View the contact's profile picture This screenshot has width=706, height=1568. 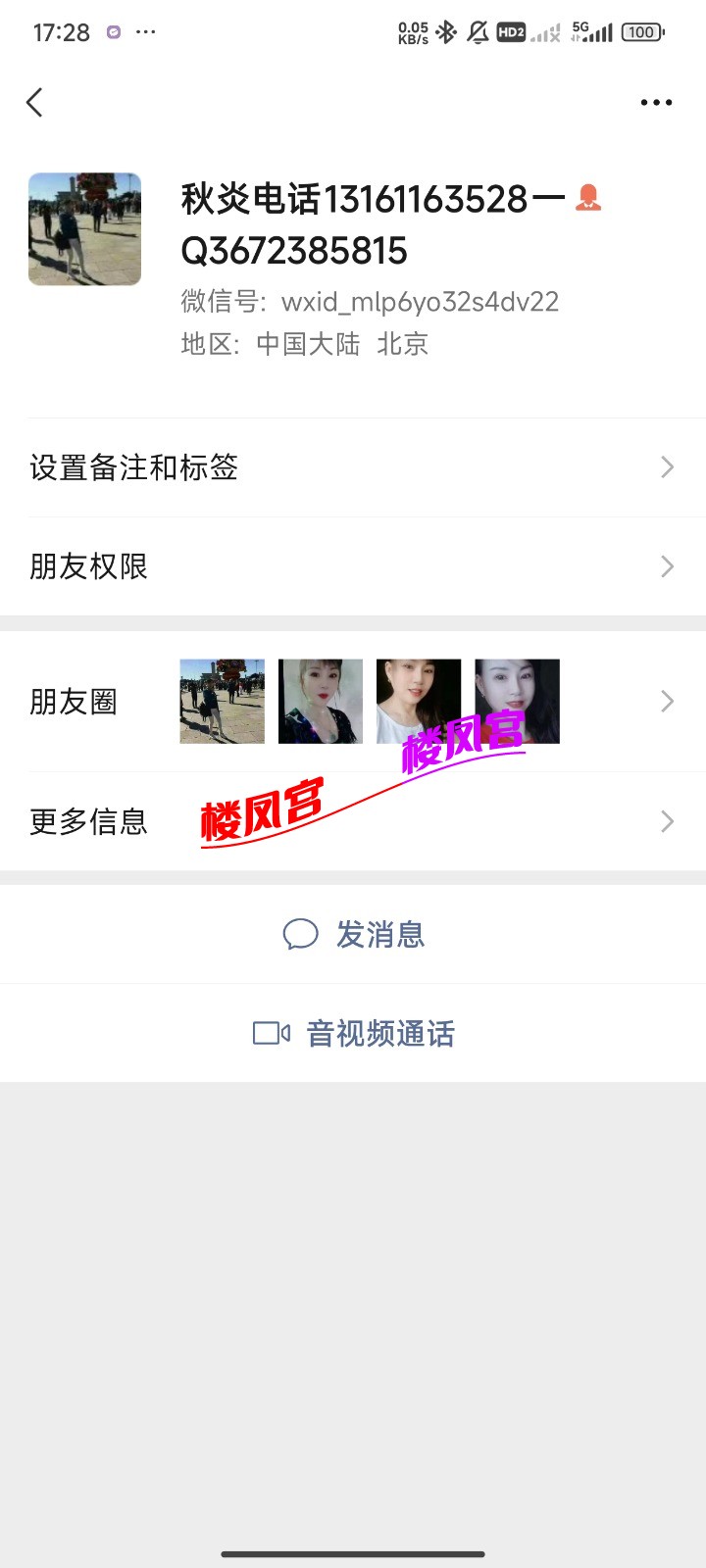[x=84, y=229]
